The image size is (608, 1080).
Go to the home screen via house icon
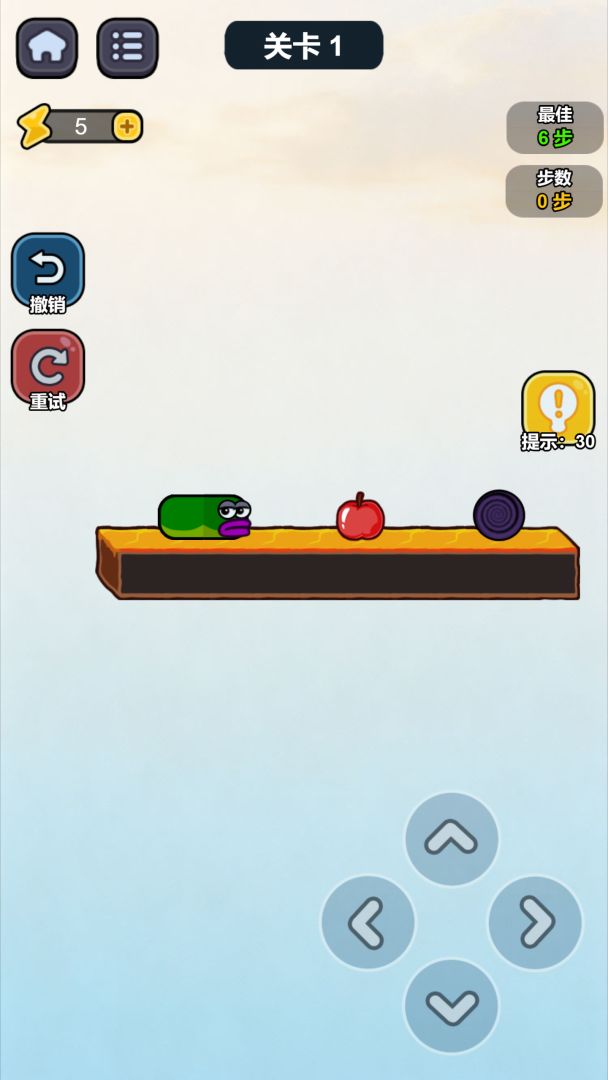(47, 48)
